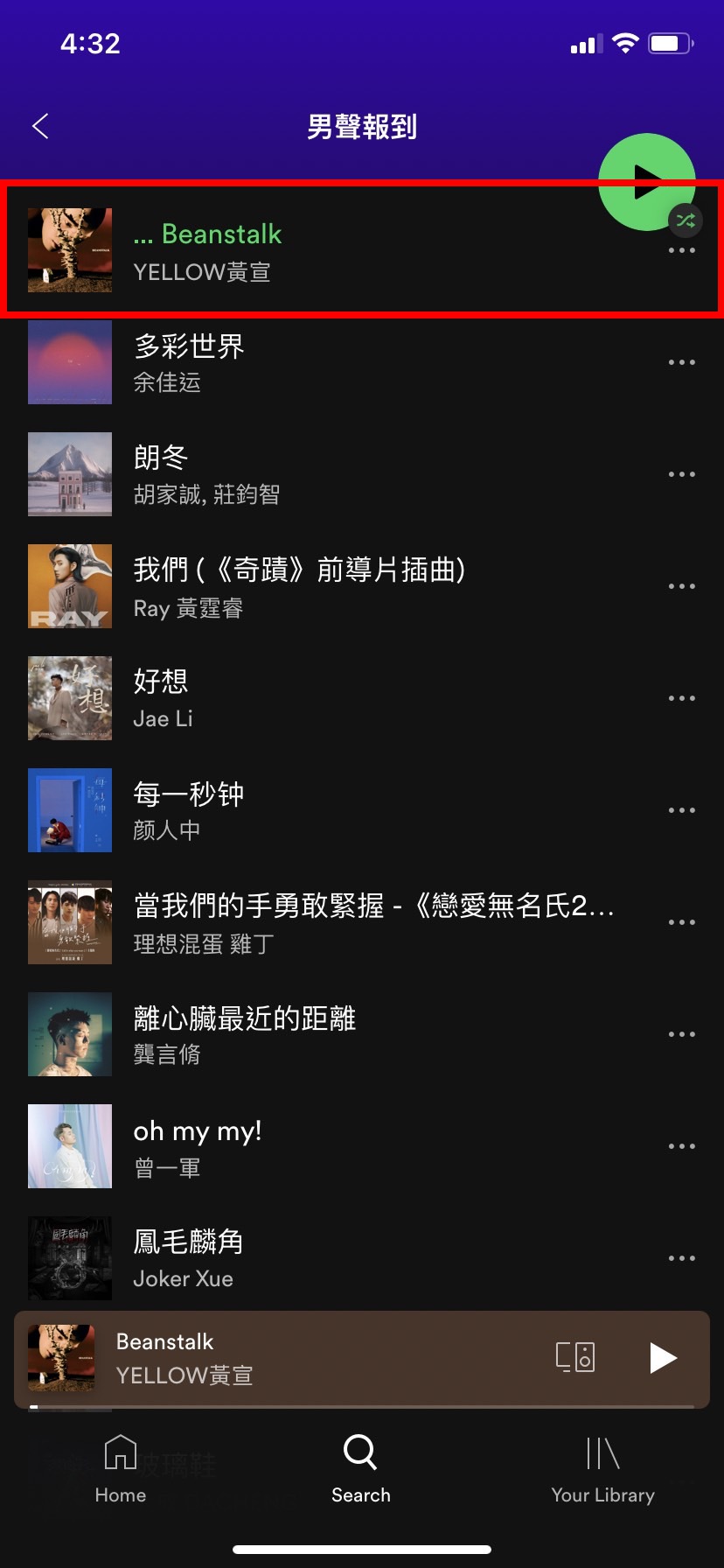Image resolution: width=724 pixels, height=1568 pixels.
Task: Show the options menu for oh my my!
Action: (x=681, y=1146)
